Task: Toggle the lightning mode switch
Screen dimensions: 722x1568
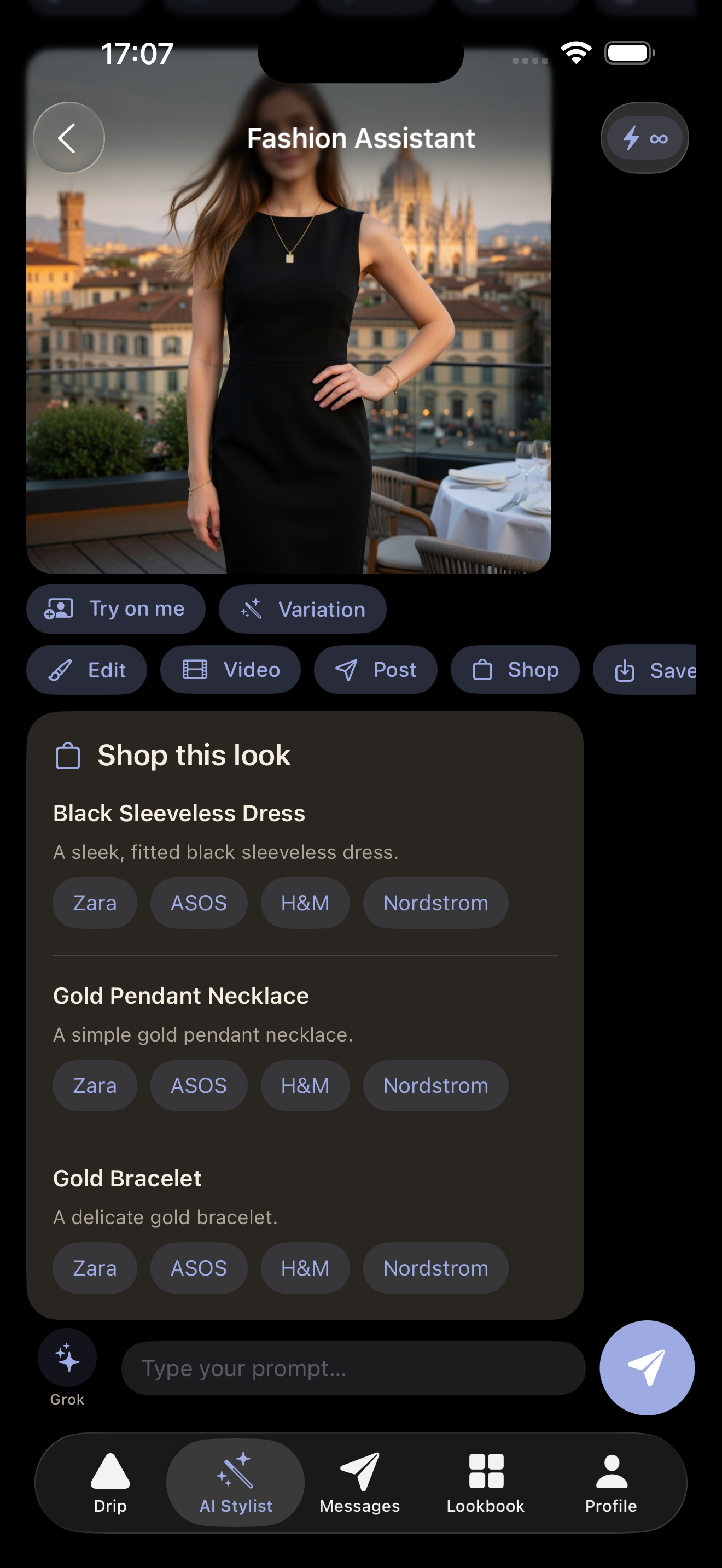Action: coord(644,138)
